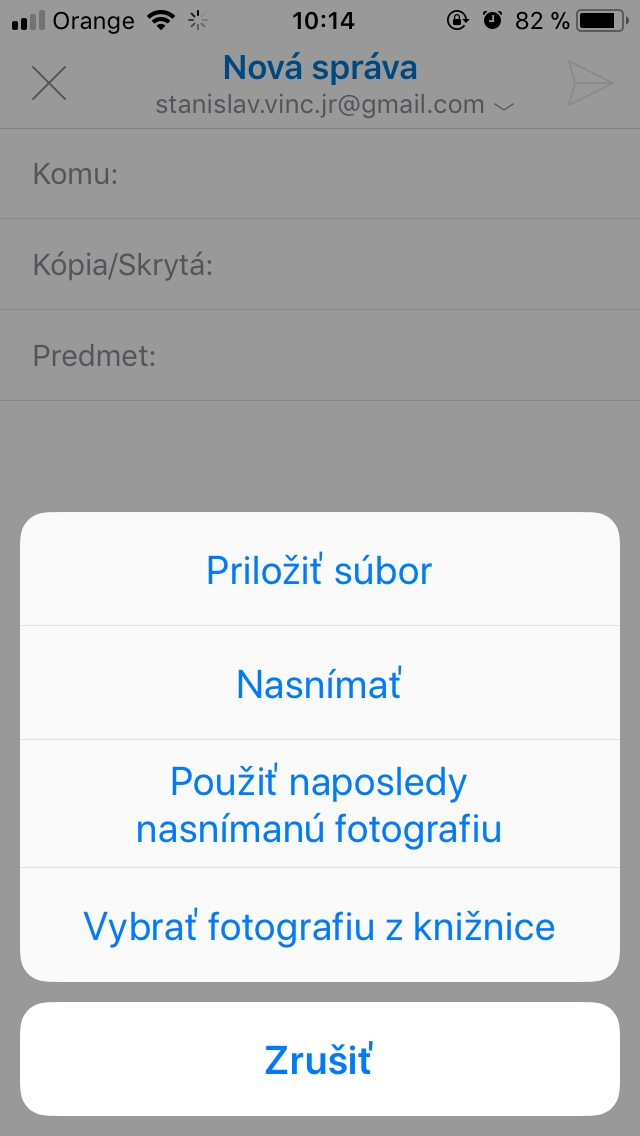Select Vybrať fotografiu z knižnice

pos(320,925)
